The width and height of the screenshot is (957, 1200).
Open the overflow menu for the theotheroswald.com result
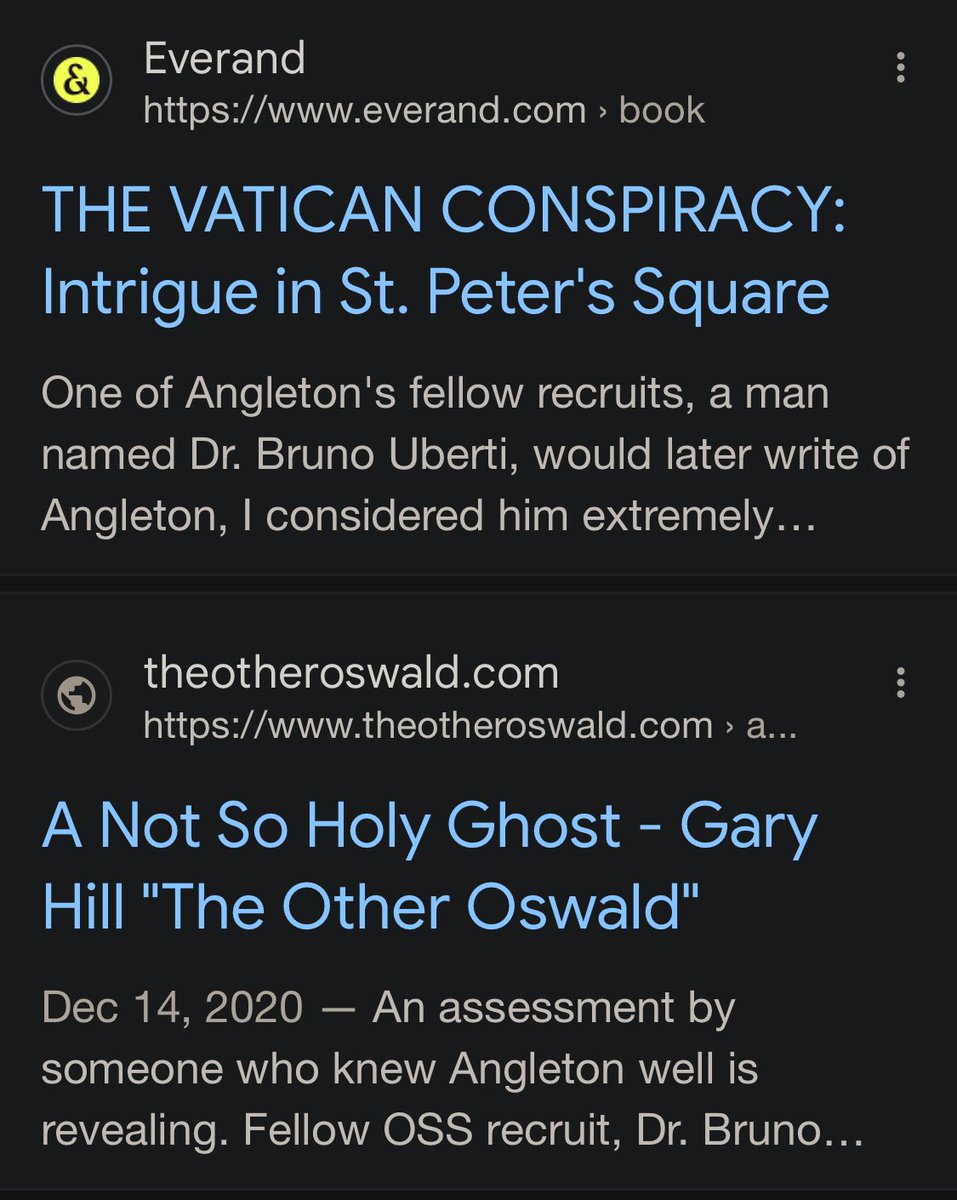pos(900,683)
